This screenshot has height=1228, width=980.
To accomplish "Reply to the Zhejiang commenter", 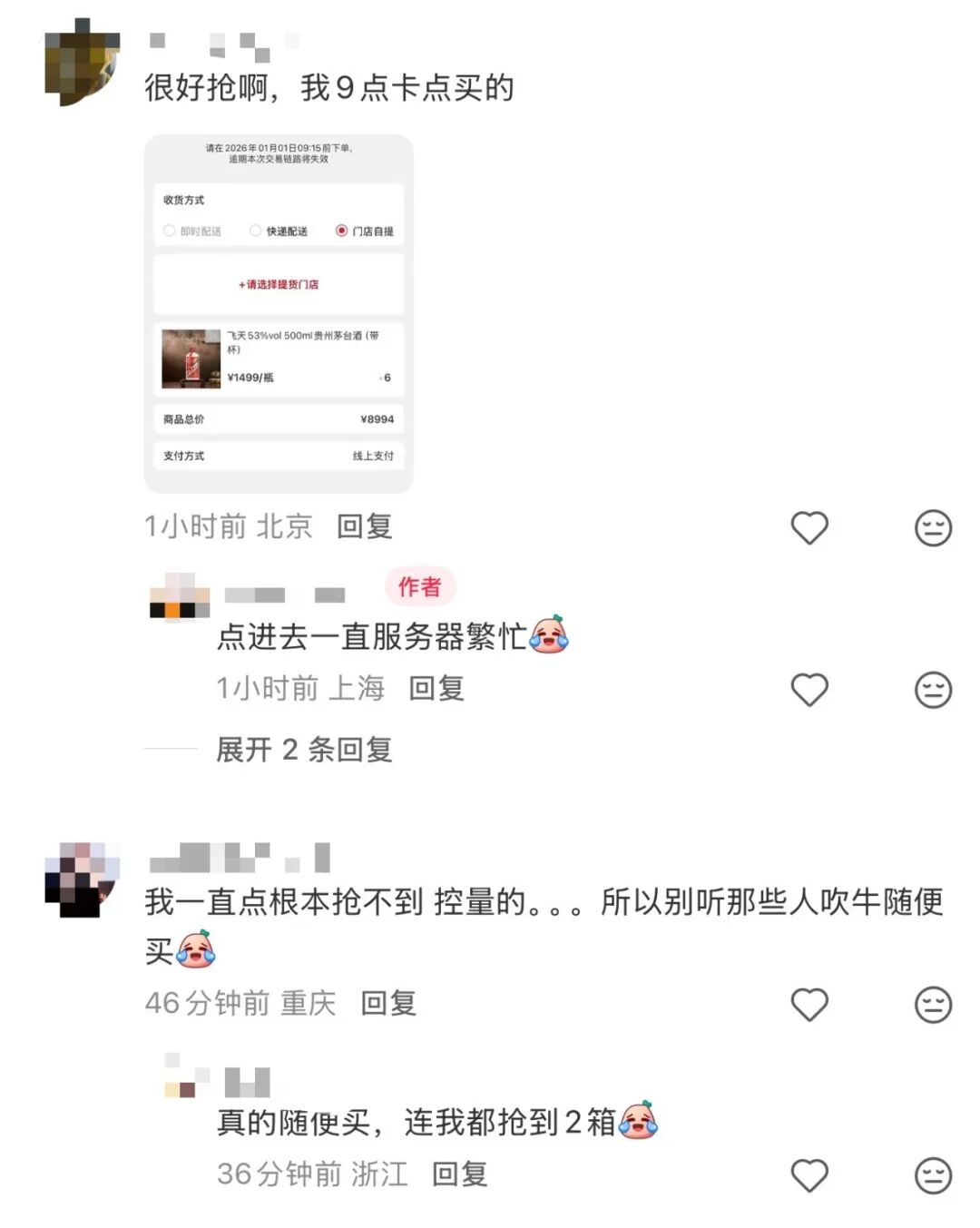I will pos(459,1174).
